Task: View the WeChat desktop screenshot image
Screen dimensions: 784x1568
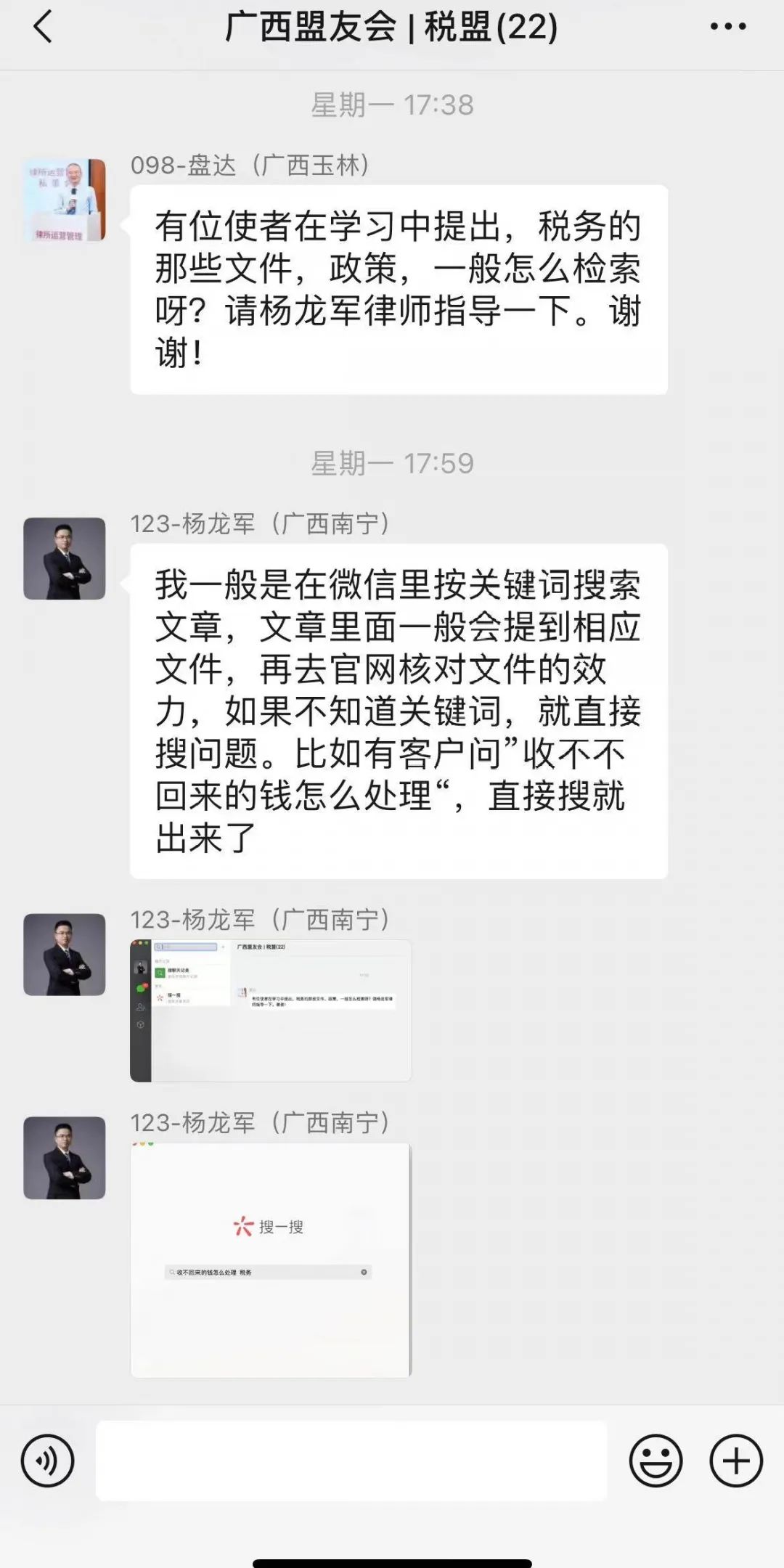Action: [271, 1010]
